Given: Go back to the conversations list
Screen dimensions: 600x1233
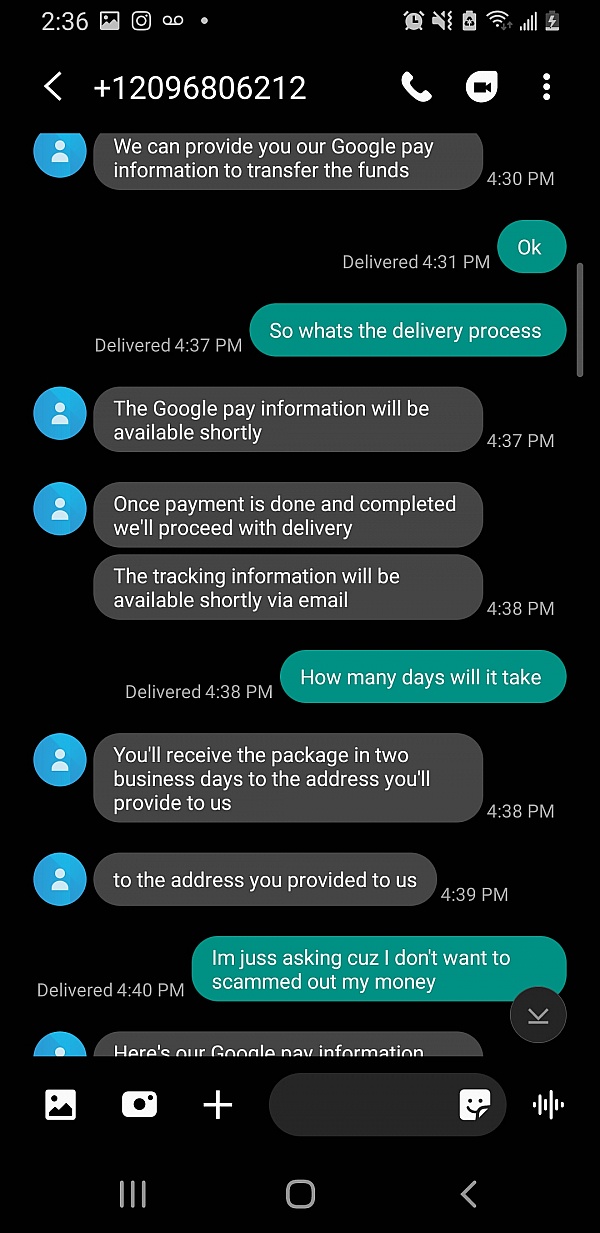Looking at the screenshot, I should pos(53,87).
